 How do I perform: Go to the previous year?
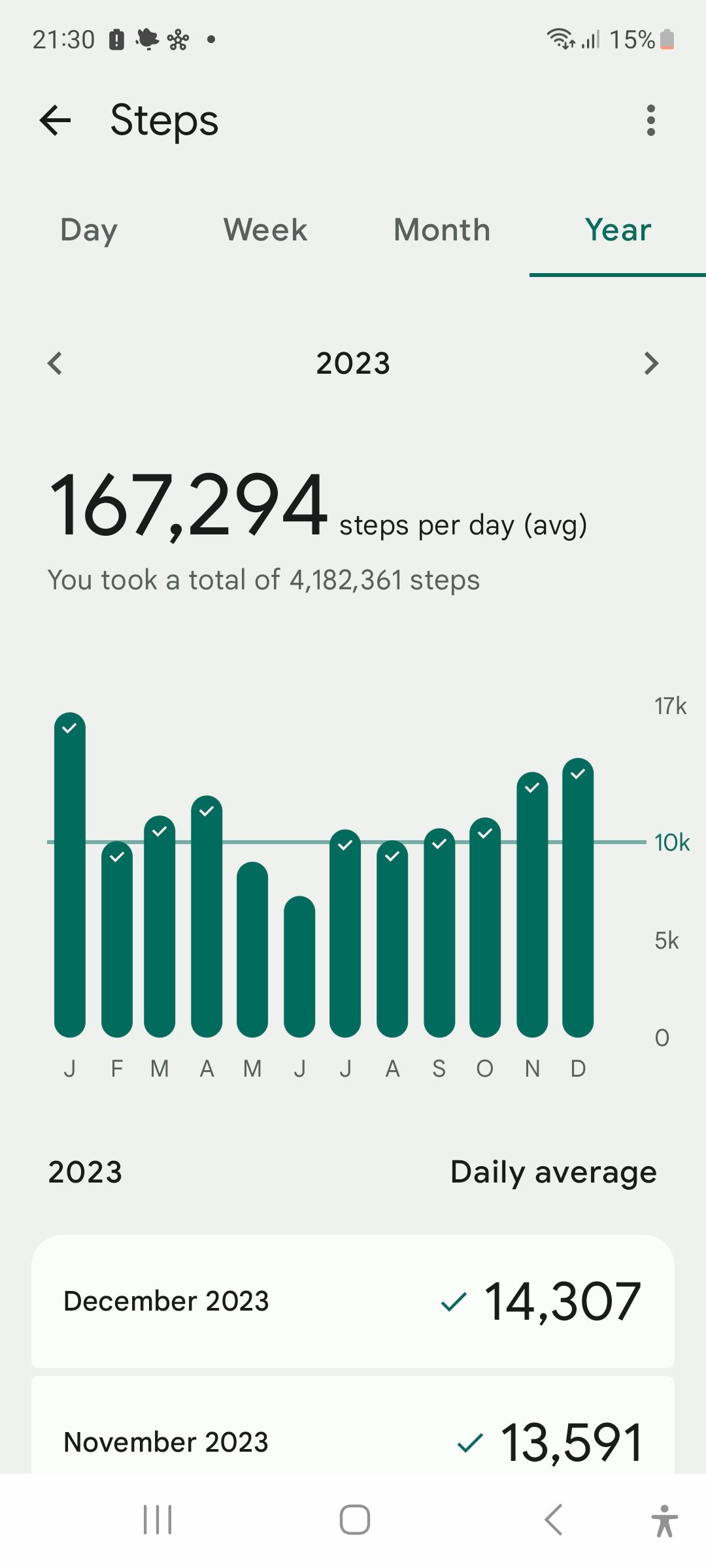tap(55, 363)
